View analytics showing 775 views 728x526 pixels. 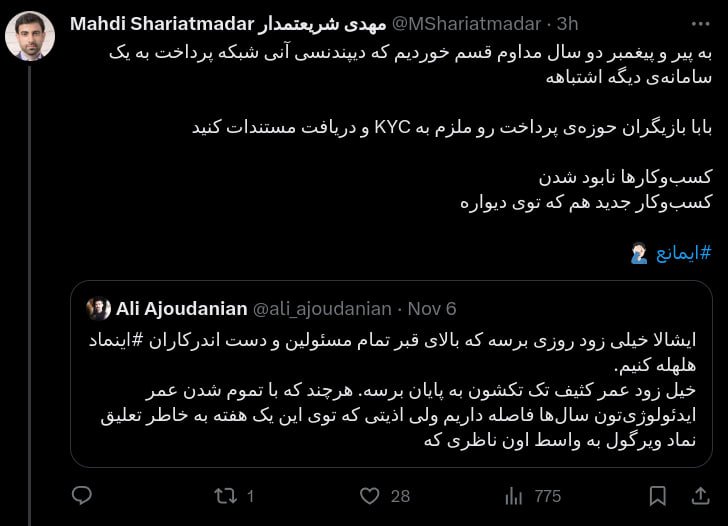pos(515,495)
